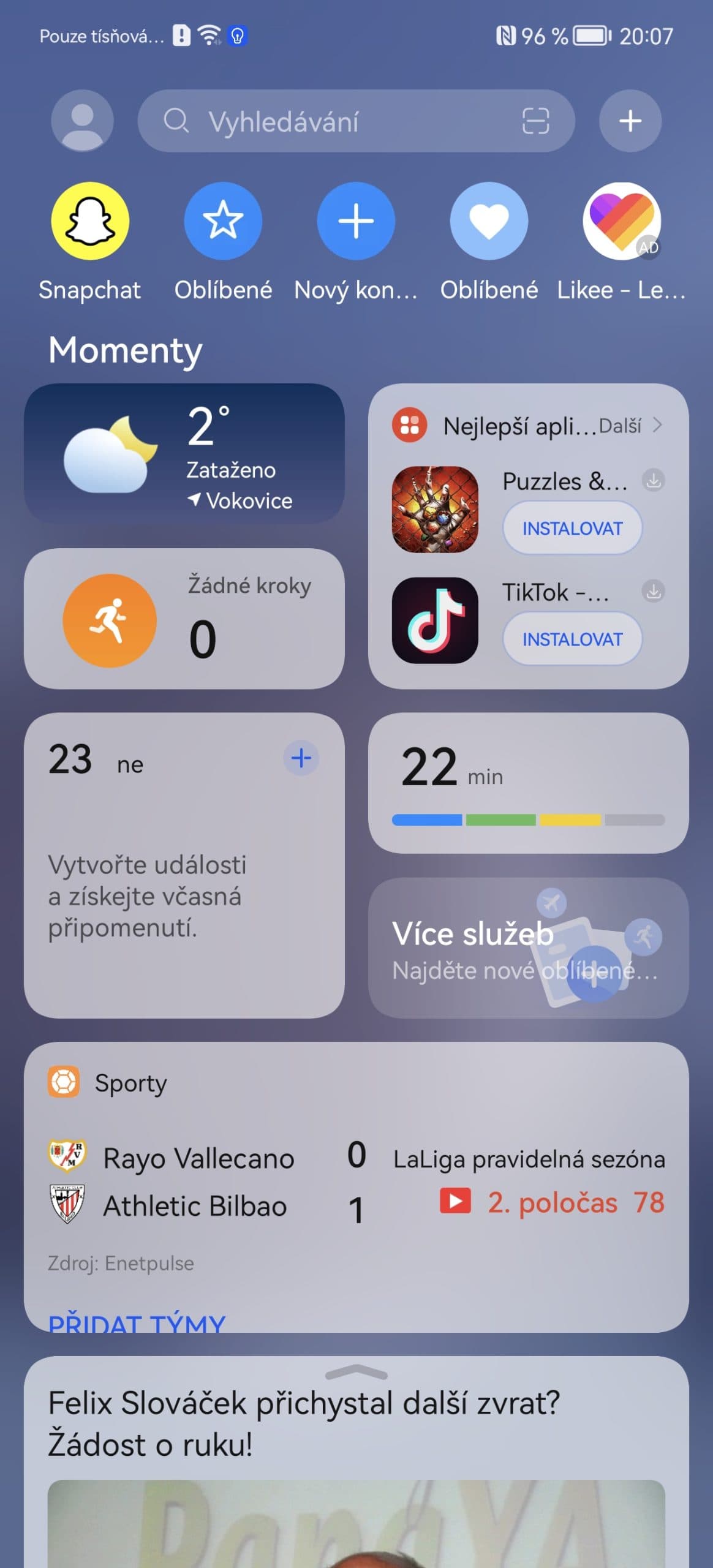The width and height of the screenshot is (713, 1568).
Task: Open the Více služeb card
Action: point(528,948)
